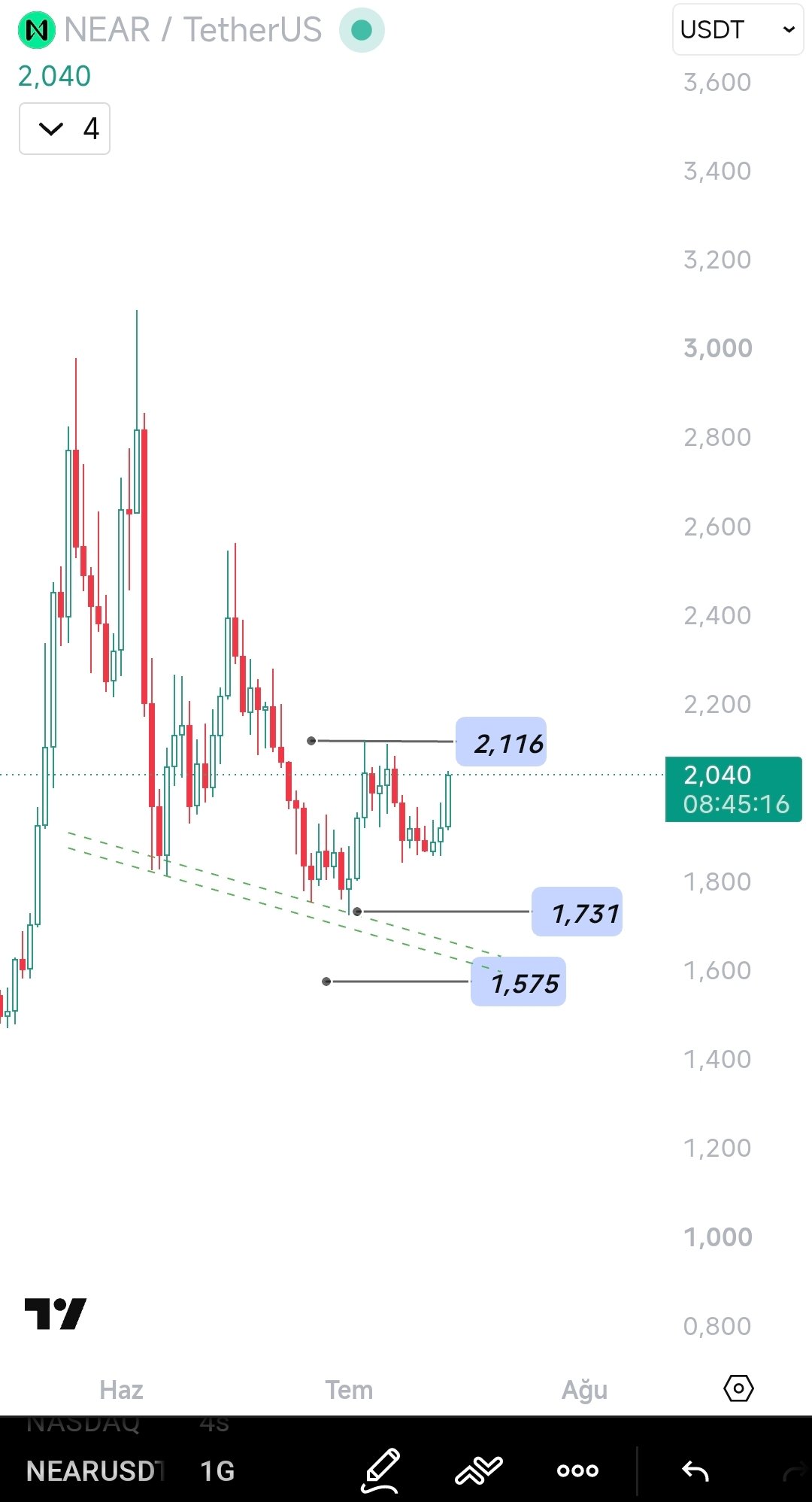Open the three-dot more menu

point(577,1470)
